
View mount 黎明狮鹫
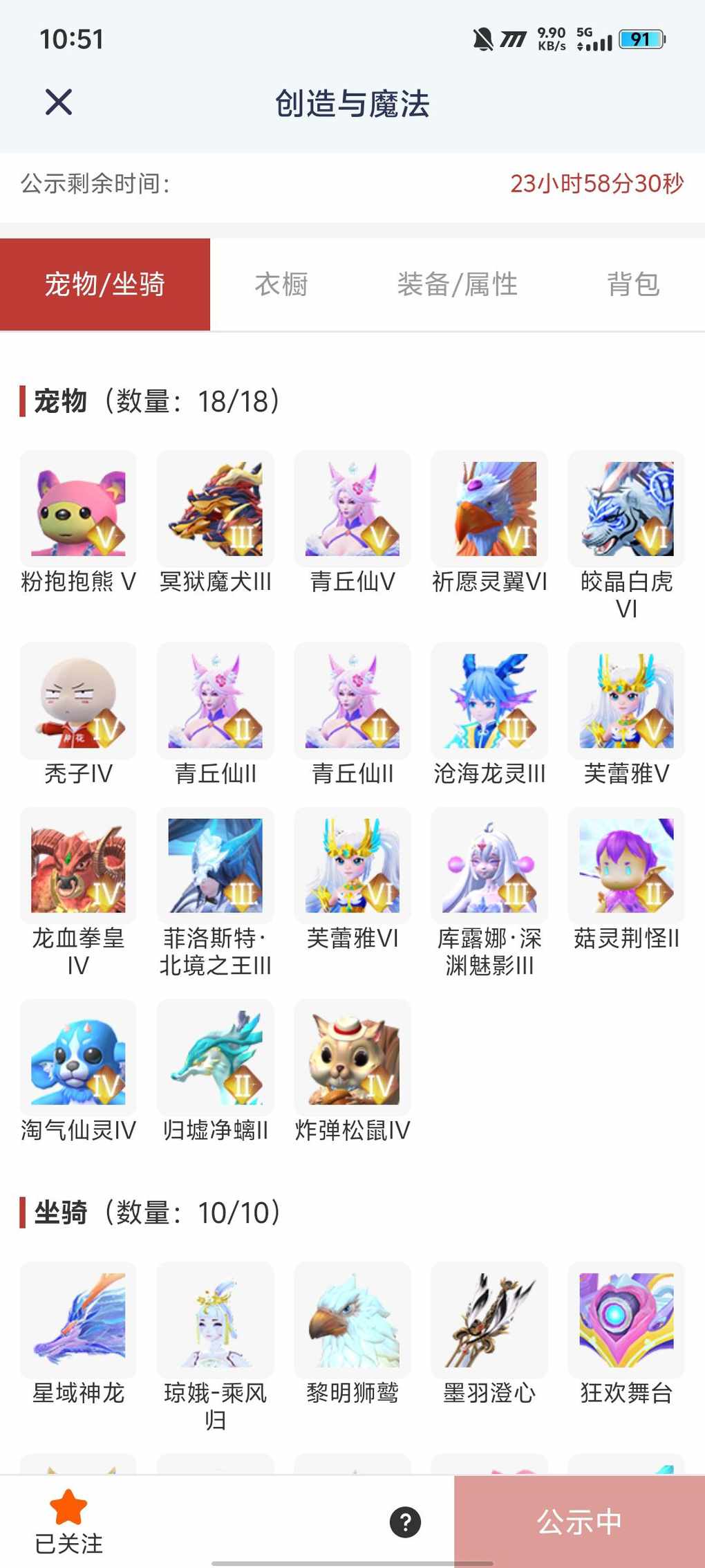[352, 1320]
